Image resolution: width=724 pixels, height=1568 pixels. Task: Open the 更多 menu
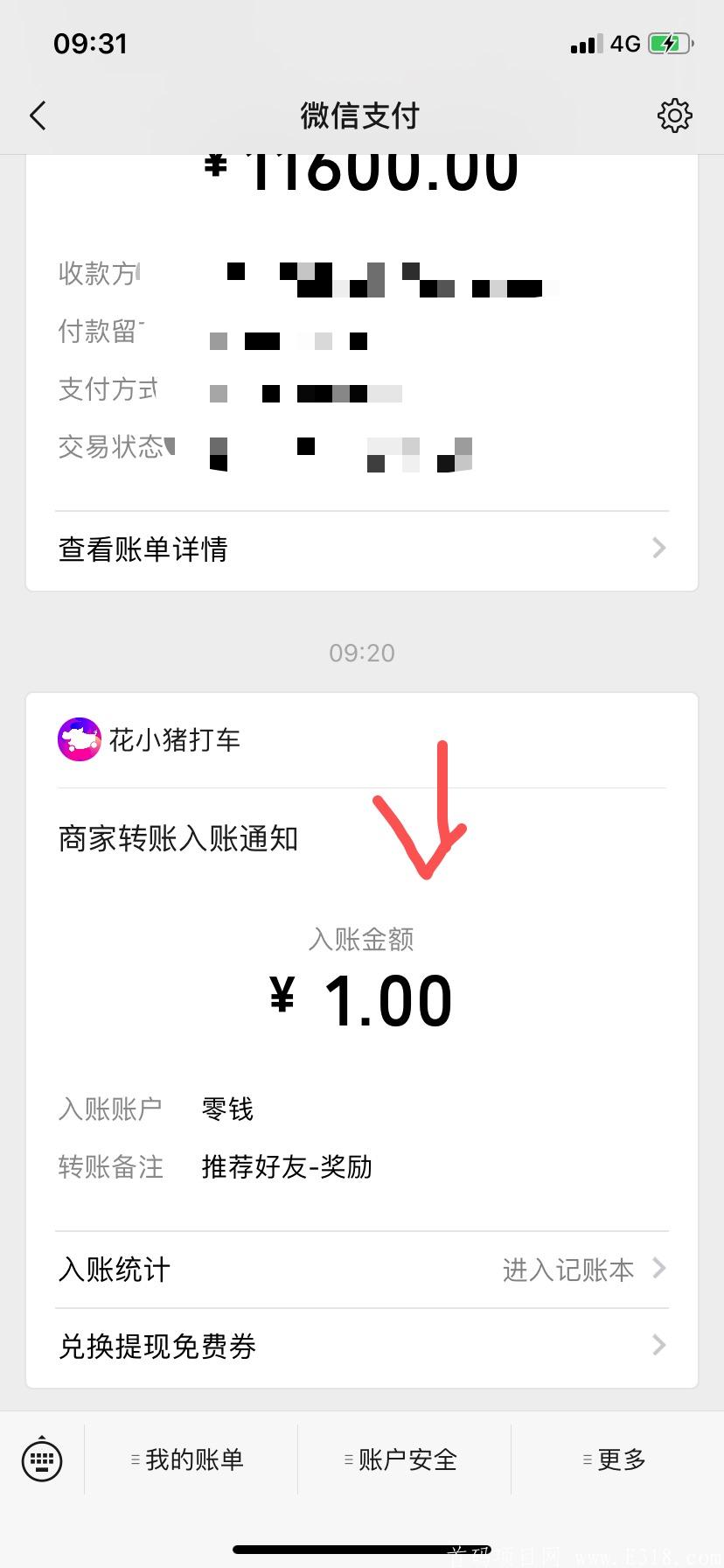click(617, 1459)
